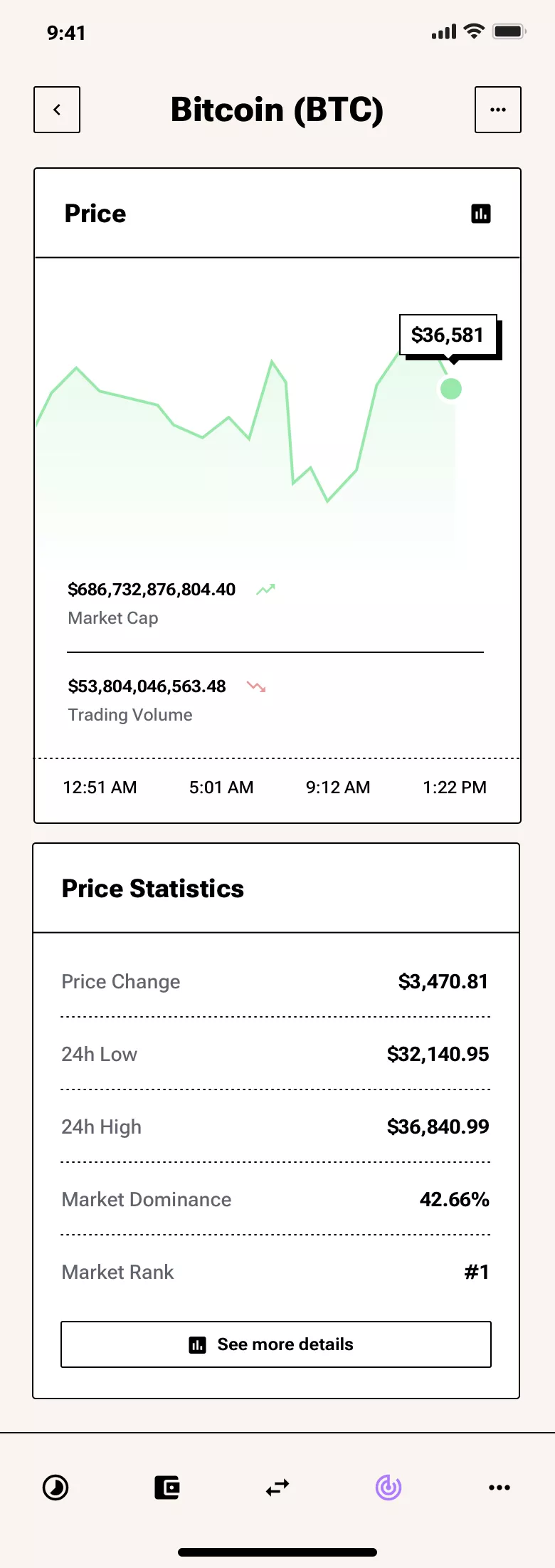Go back using the header arrow

tap(57, 110)
